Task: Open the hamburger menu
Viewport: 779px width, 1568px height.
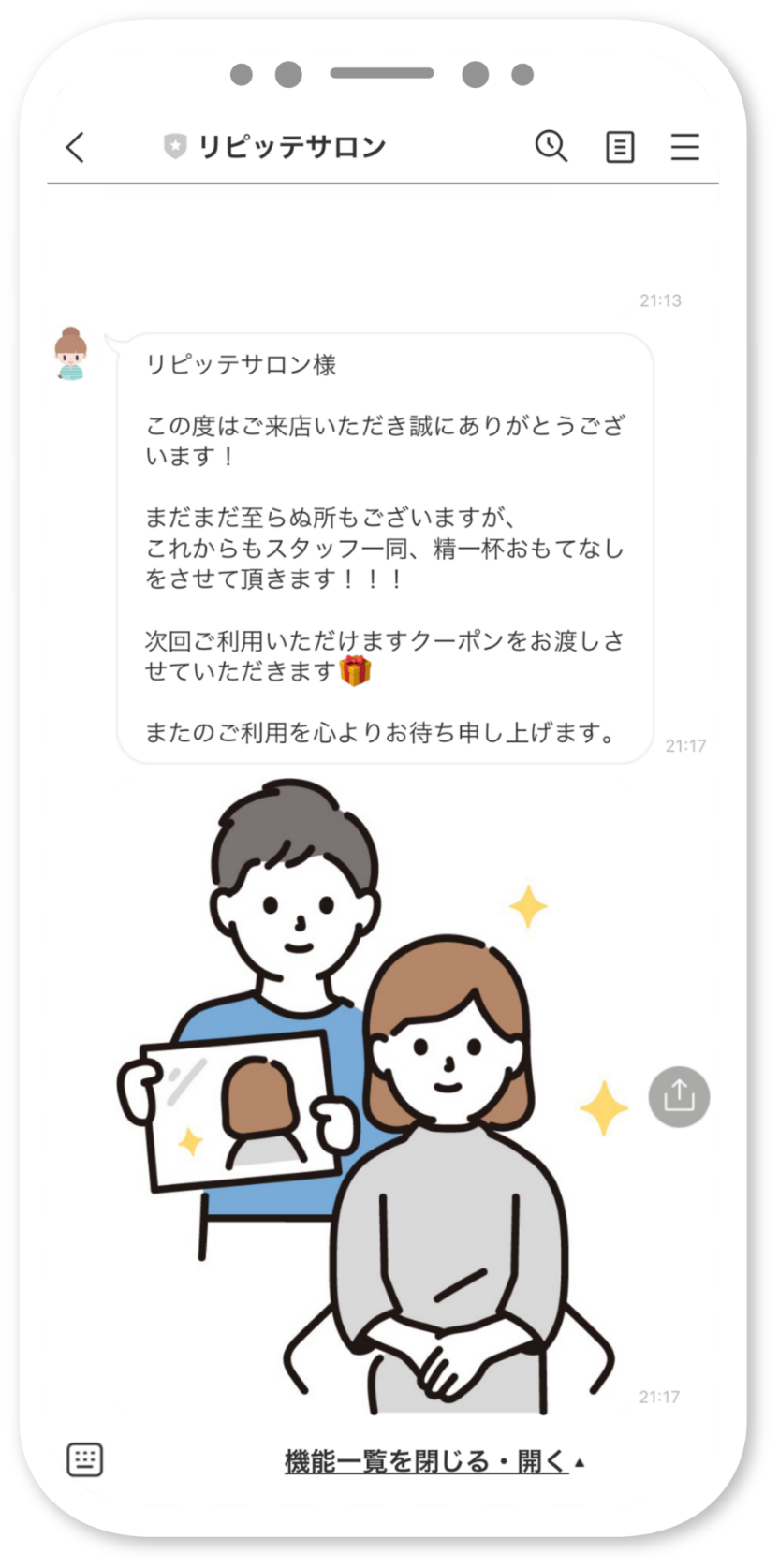Action: tap(684, 147)
